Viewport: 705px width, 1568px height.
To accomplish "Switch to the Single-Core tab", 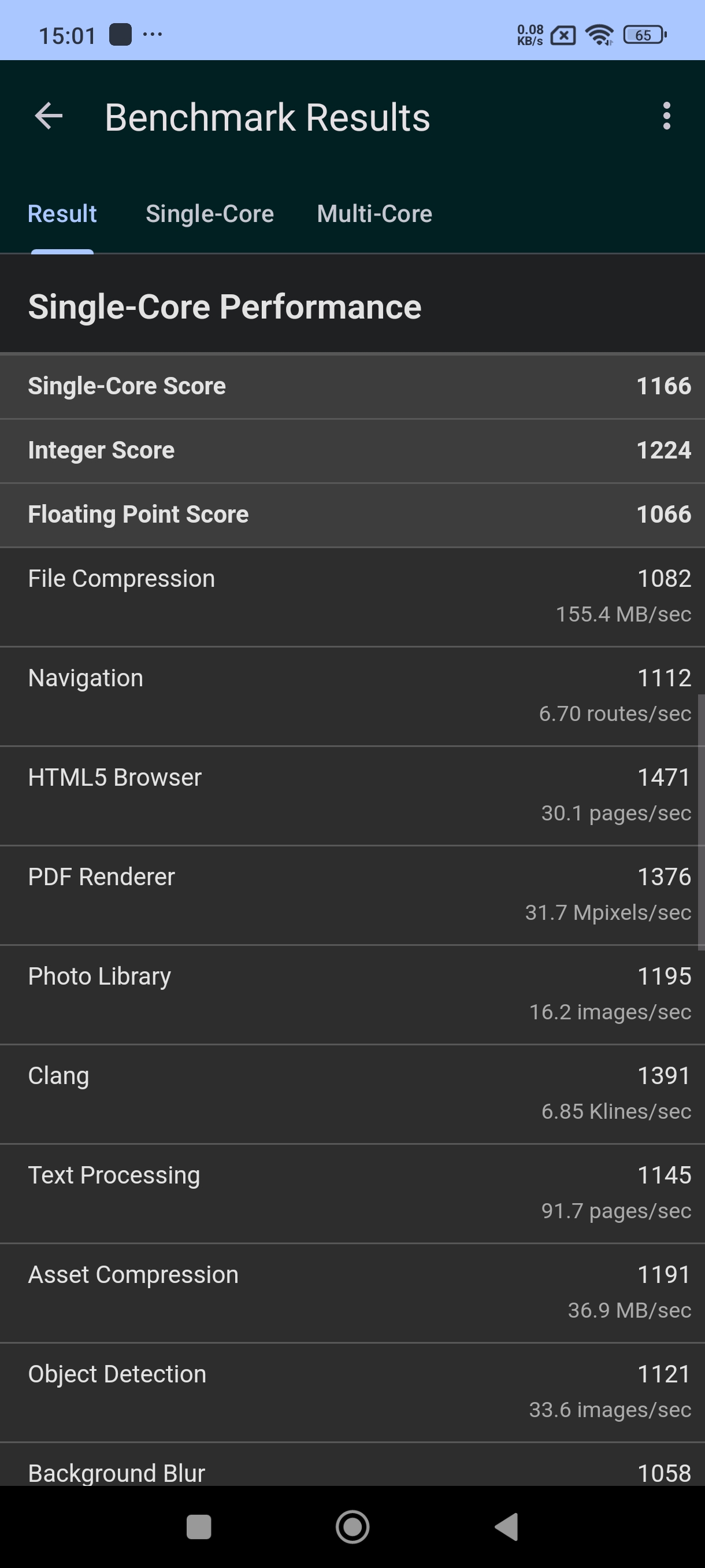I will click(x=209, y=215).
